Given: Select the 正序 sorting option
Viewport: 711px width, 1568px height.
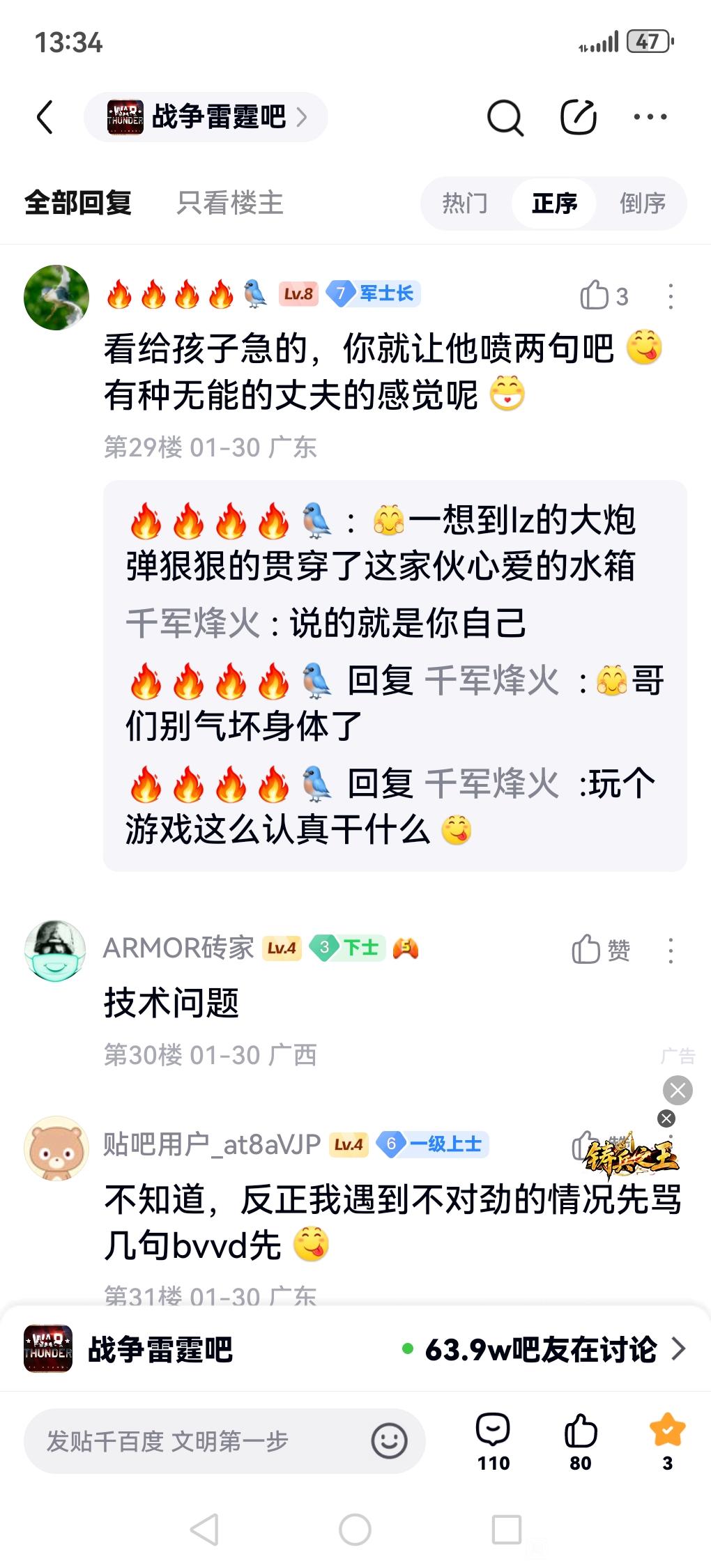Looking at the screenshot, I should coord(554,203).
